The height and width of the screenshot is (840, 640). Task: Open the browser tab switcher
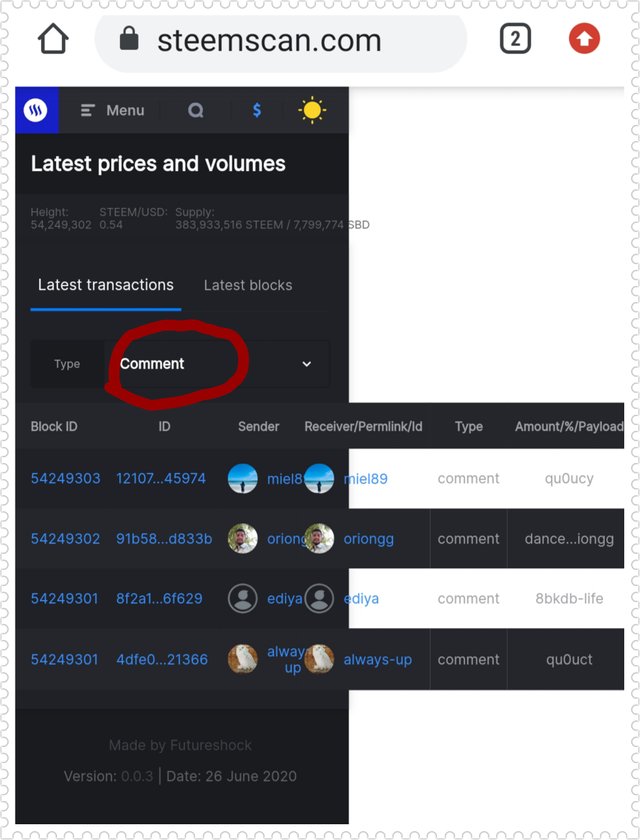click(x=514, y=40)
